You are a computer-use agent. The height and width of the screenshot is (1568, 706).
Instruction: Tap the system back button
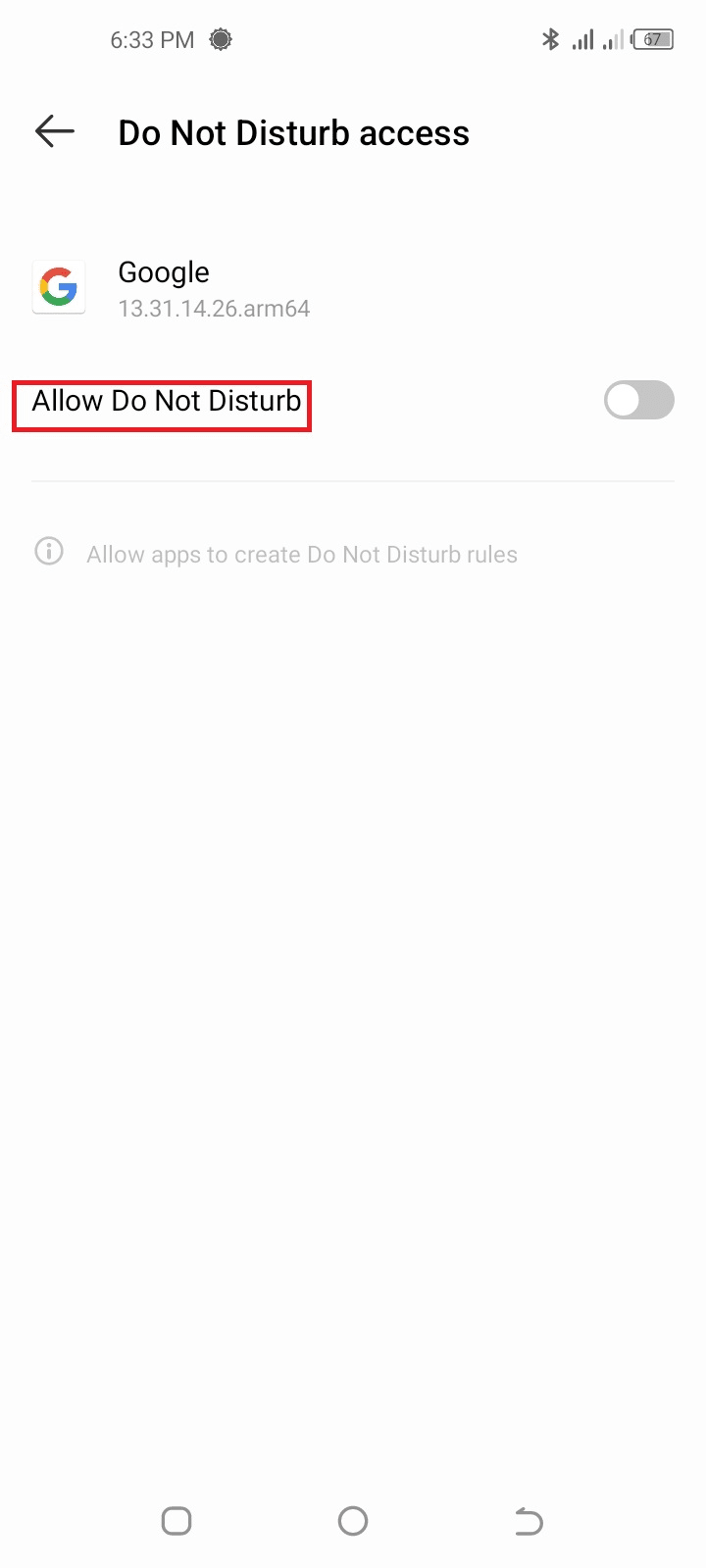coord(529,1521)
